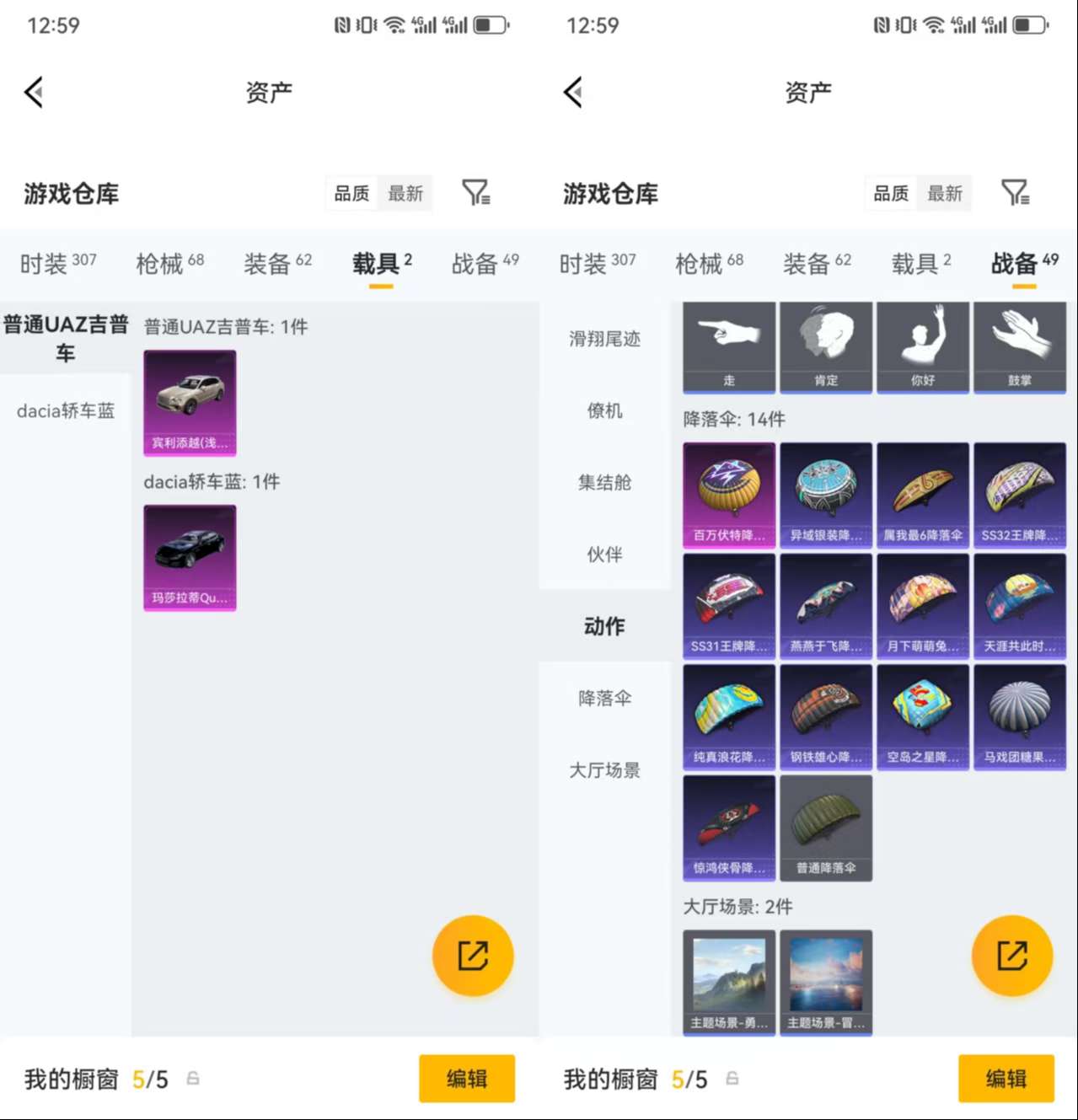This screenshot has width=1078, height=1120.
Task: Enable 最新 latest sorting on the right screen
Action: (944, 193)
